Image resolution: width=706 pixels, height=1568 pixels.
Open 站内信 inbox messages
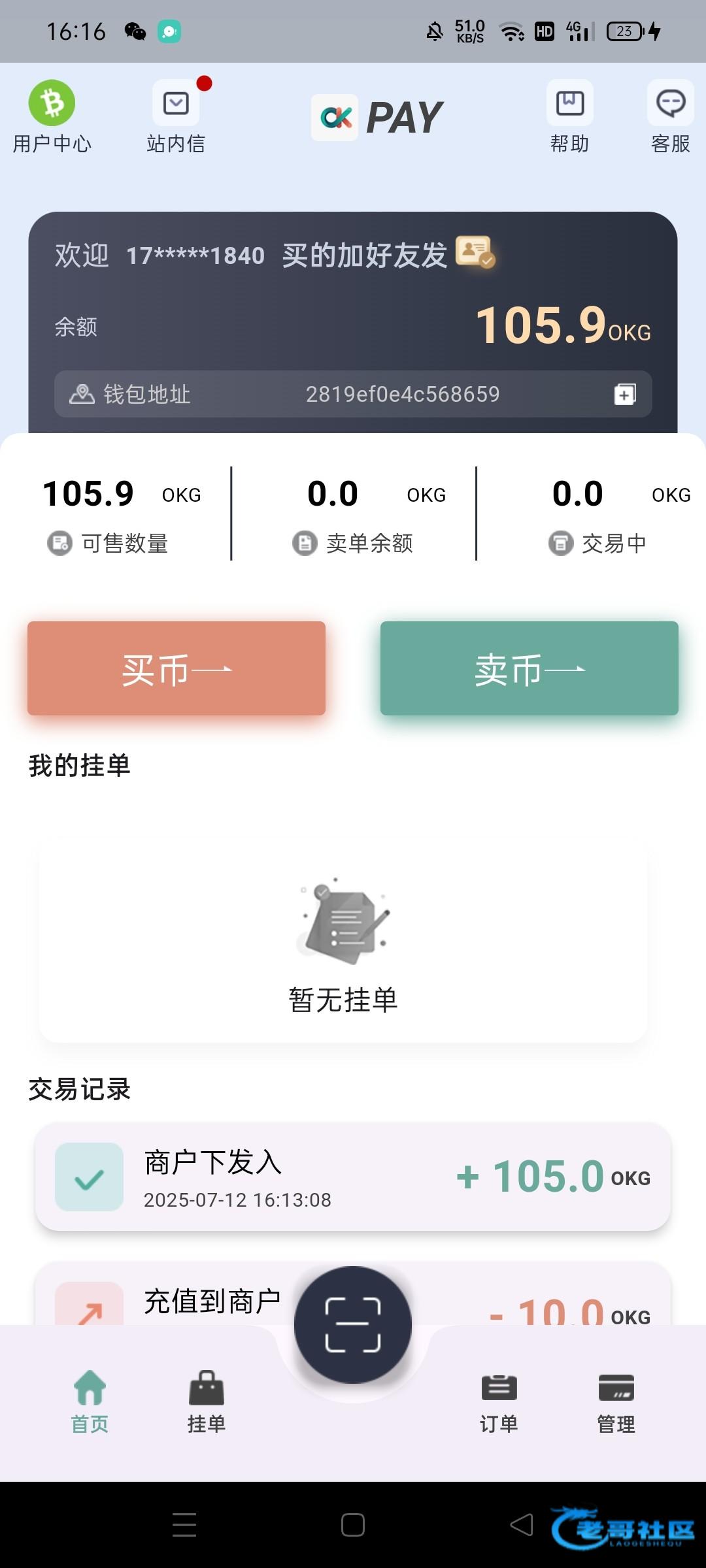[x=176, y=118]
